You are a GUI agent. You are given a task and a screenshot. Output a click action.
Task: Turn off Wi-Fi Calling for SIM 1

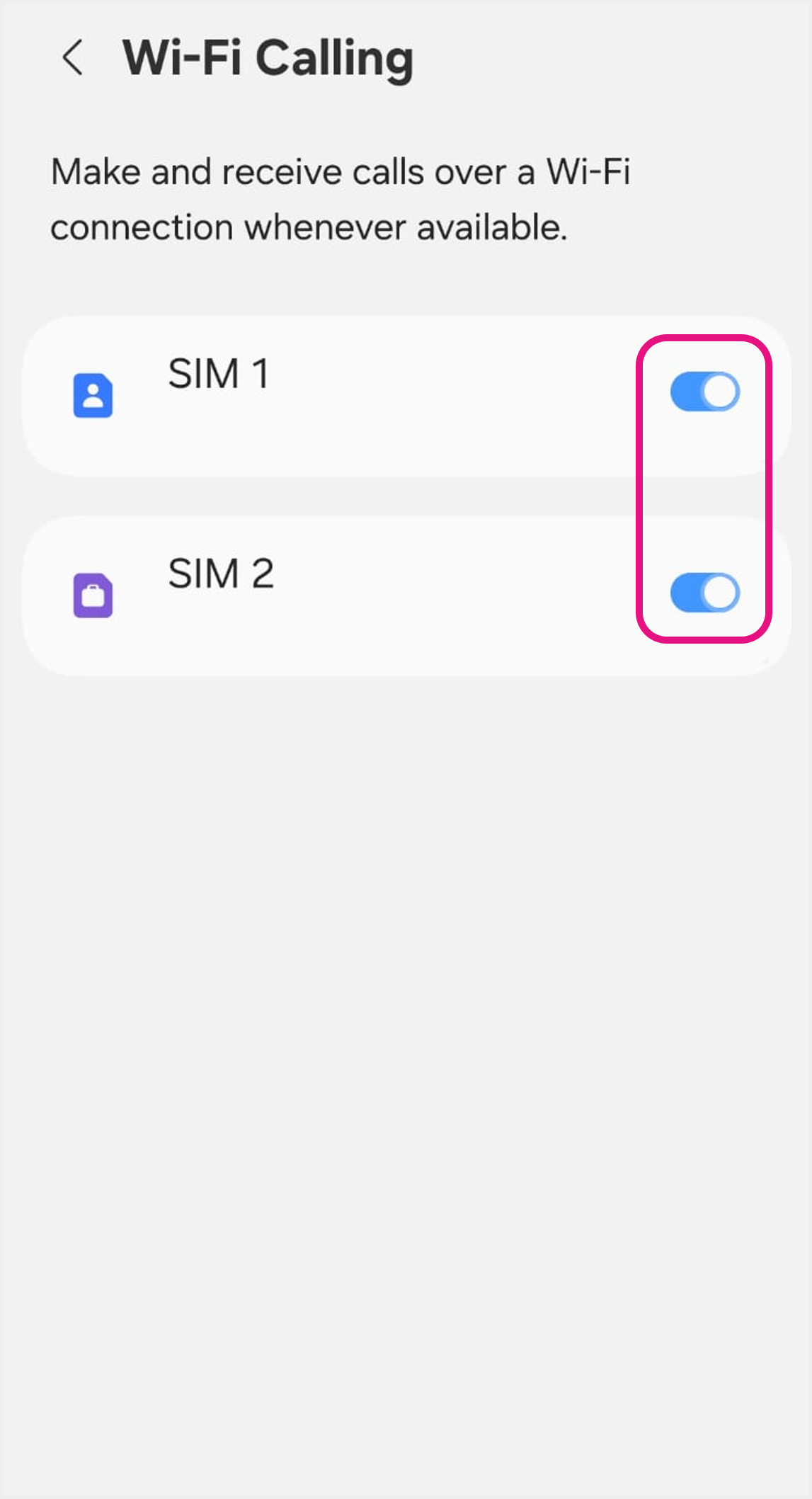point(704,392)
